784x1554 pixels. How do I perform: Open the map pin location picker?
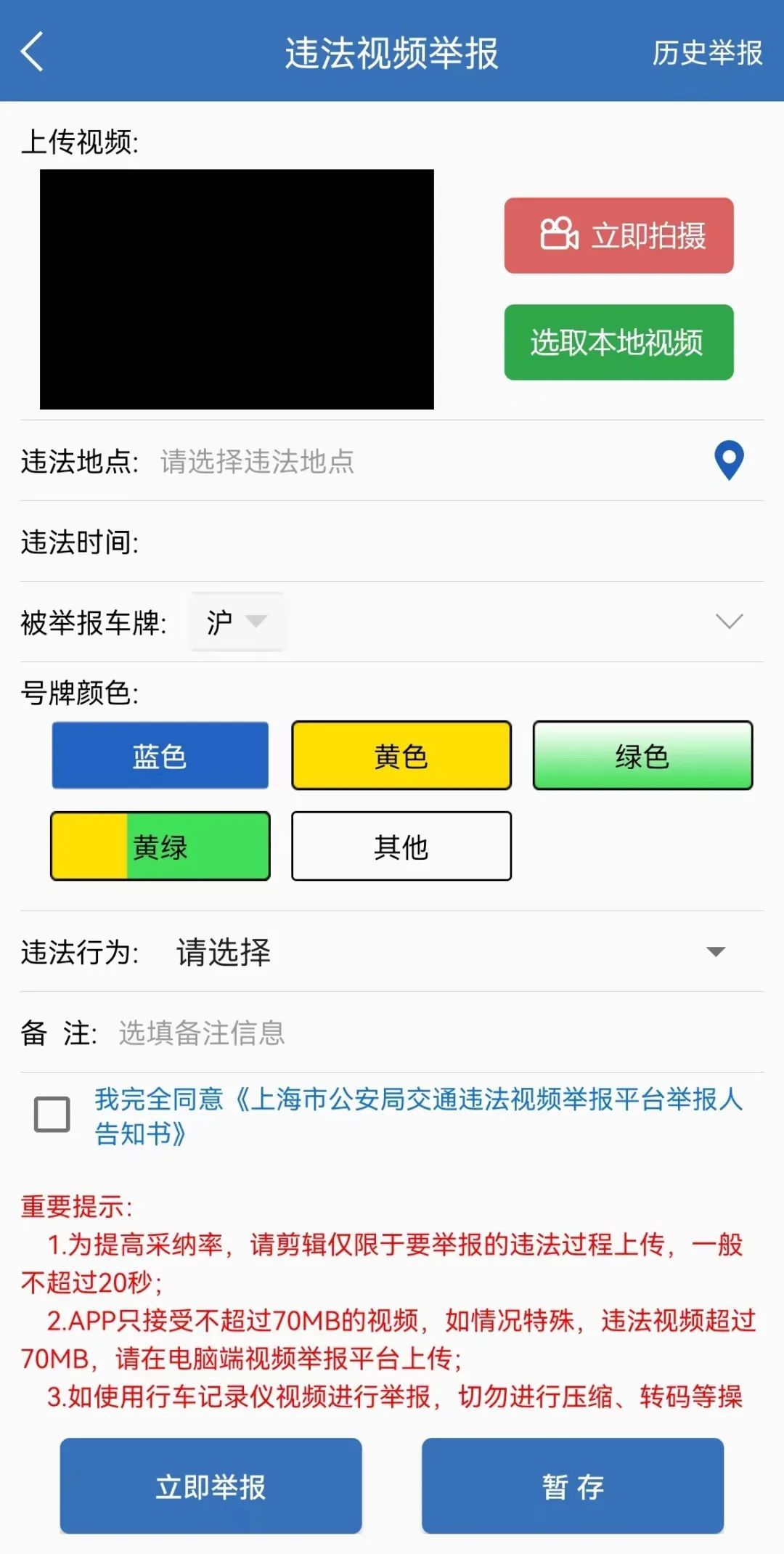(729, 460)
